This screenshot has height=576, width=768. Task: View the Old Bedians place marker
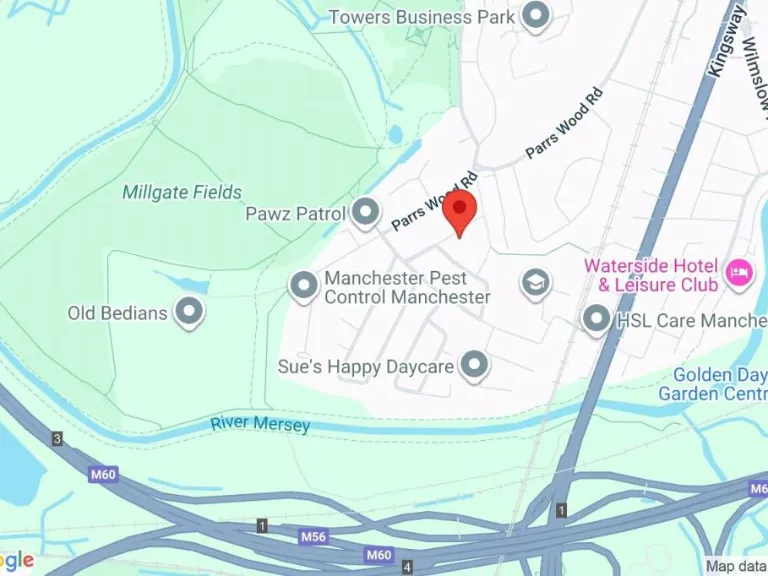[188, 312]
